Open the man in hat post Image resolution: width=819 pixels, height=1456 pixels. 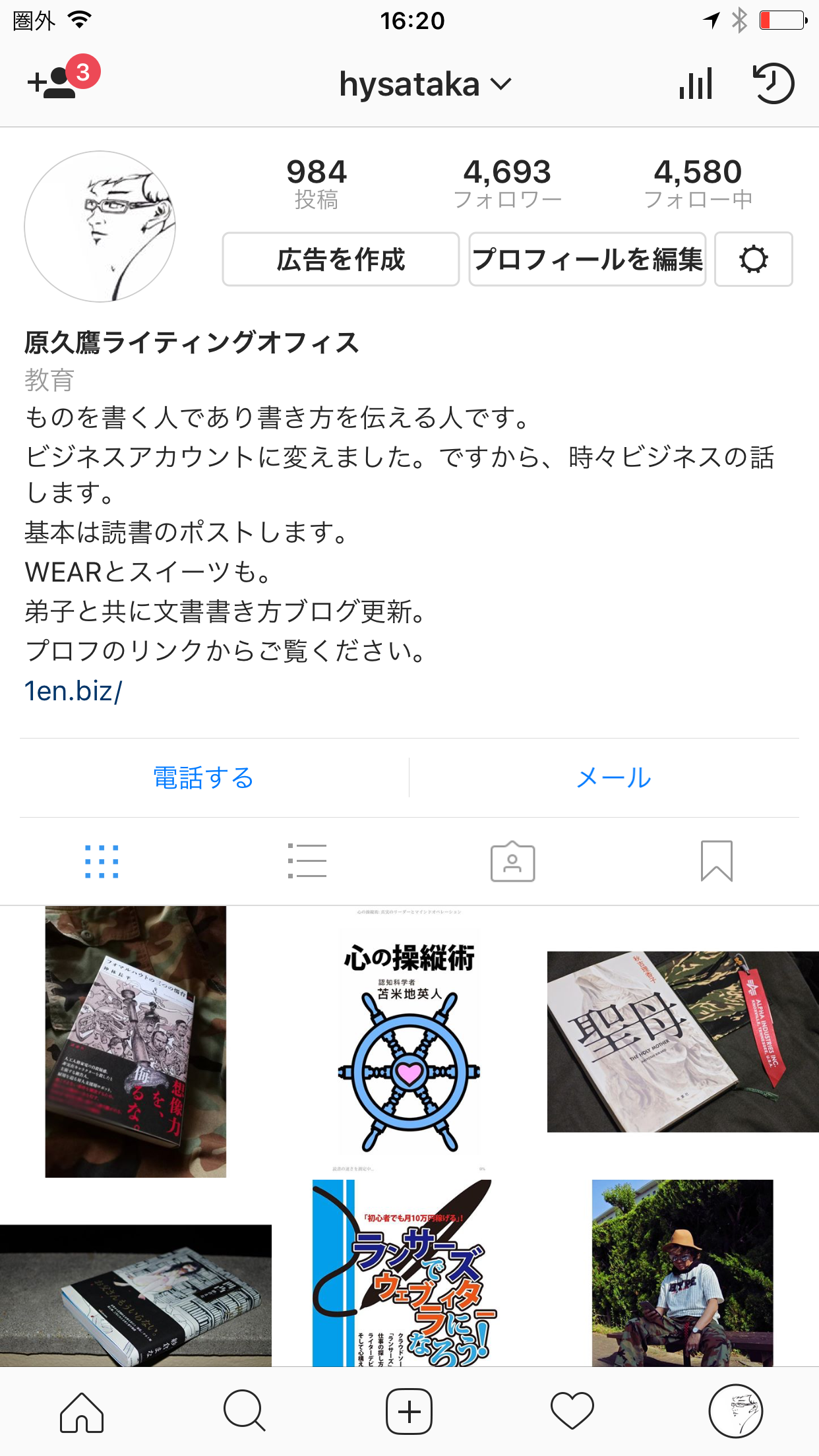[683, 1273]
